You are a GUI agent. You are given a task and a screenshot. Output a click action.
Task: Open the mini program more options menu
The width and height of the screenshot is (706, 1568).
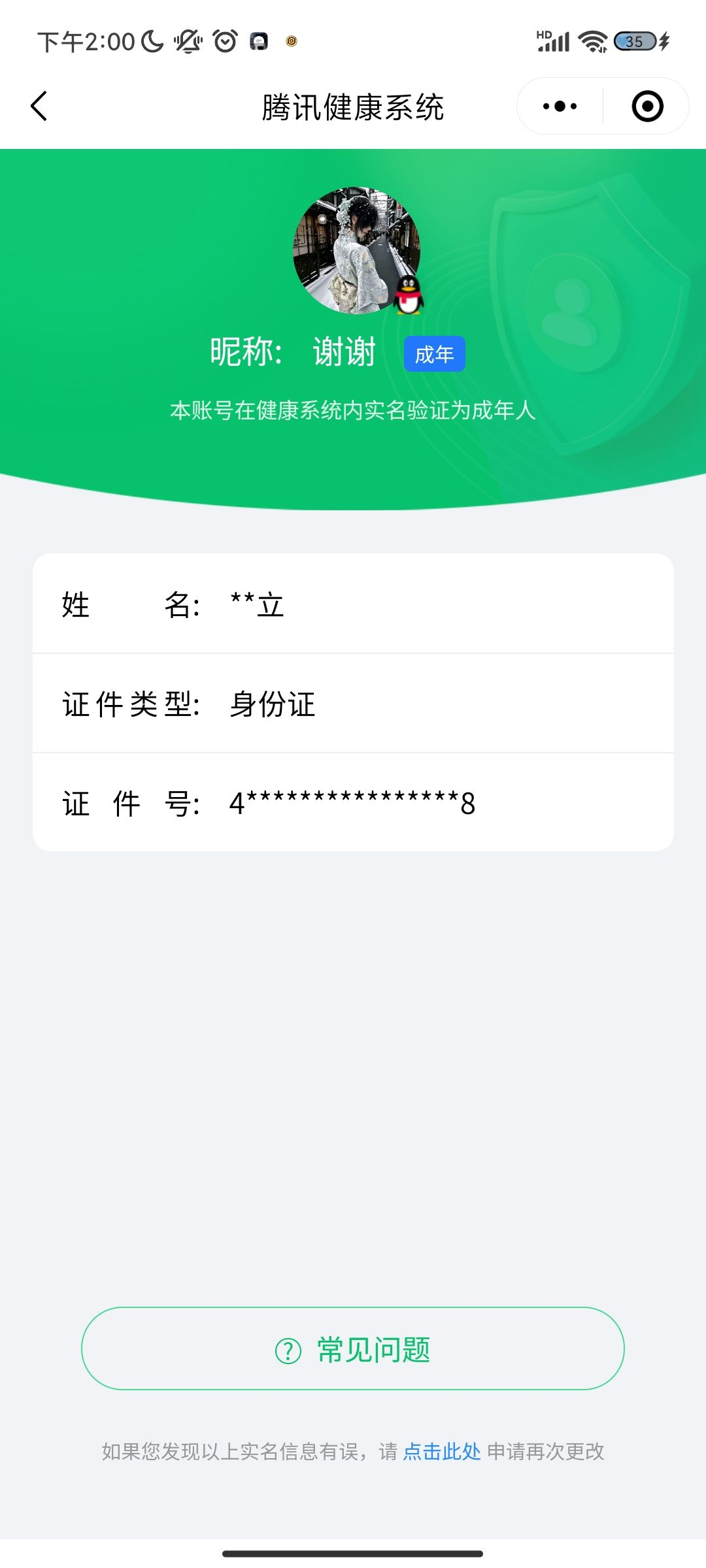click(x=560, y=106)
